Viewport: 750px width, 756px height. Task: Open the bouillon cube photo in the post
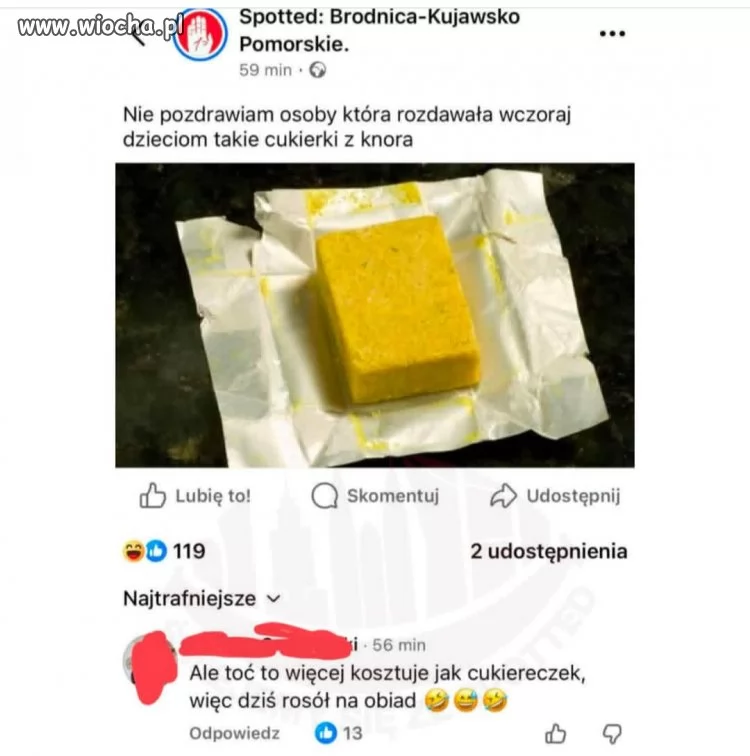tap(374, 315)
